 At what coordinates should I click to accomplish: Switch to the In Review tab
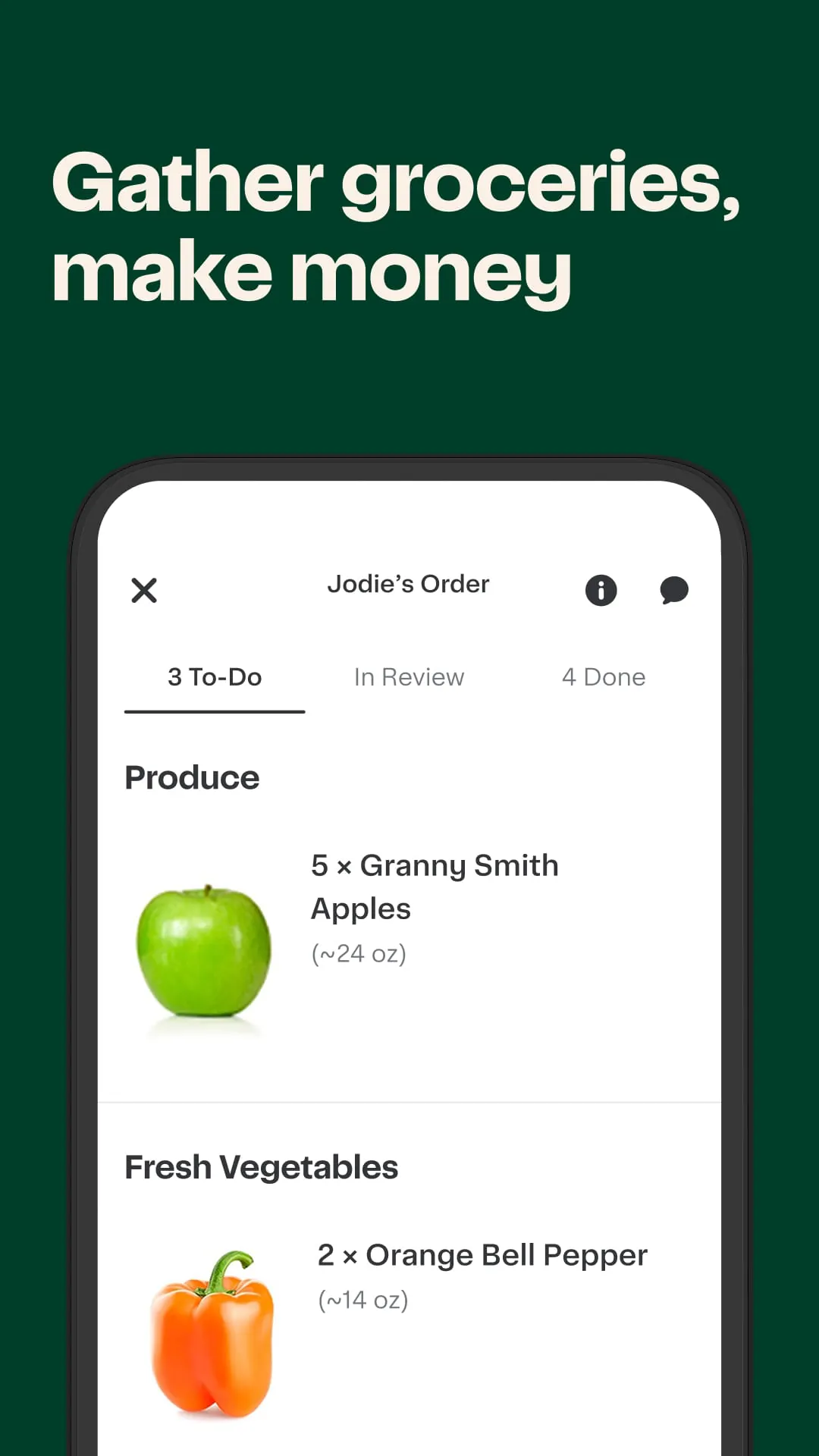[x=409, y=677]
